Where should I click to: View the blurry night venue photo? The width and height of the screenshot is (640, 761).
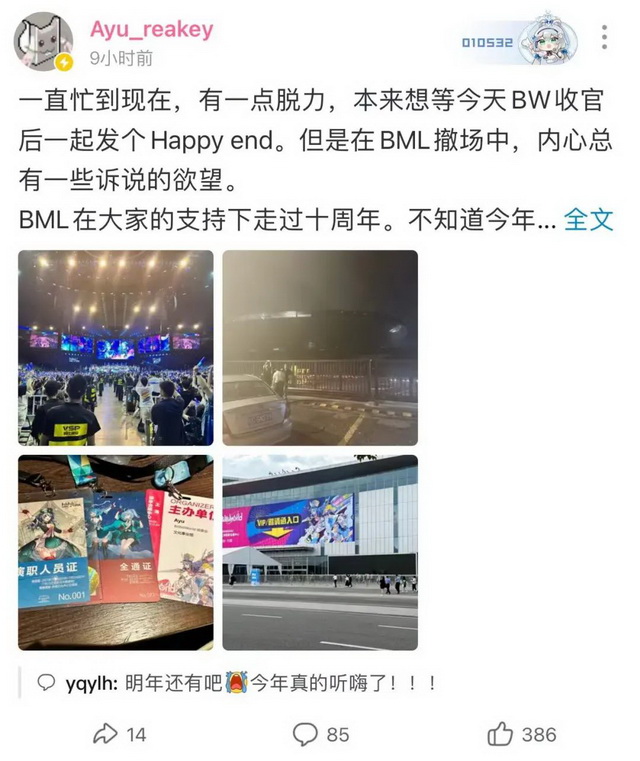pos(319,347)
